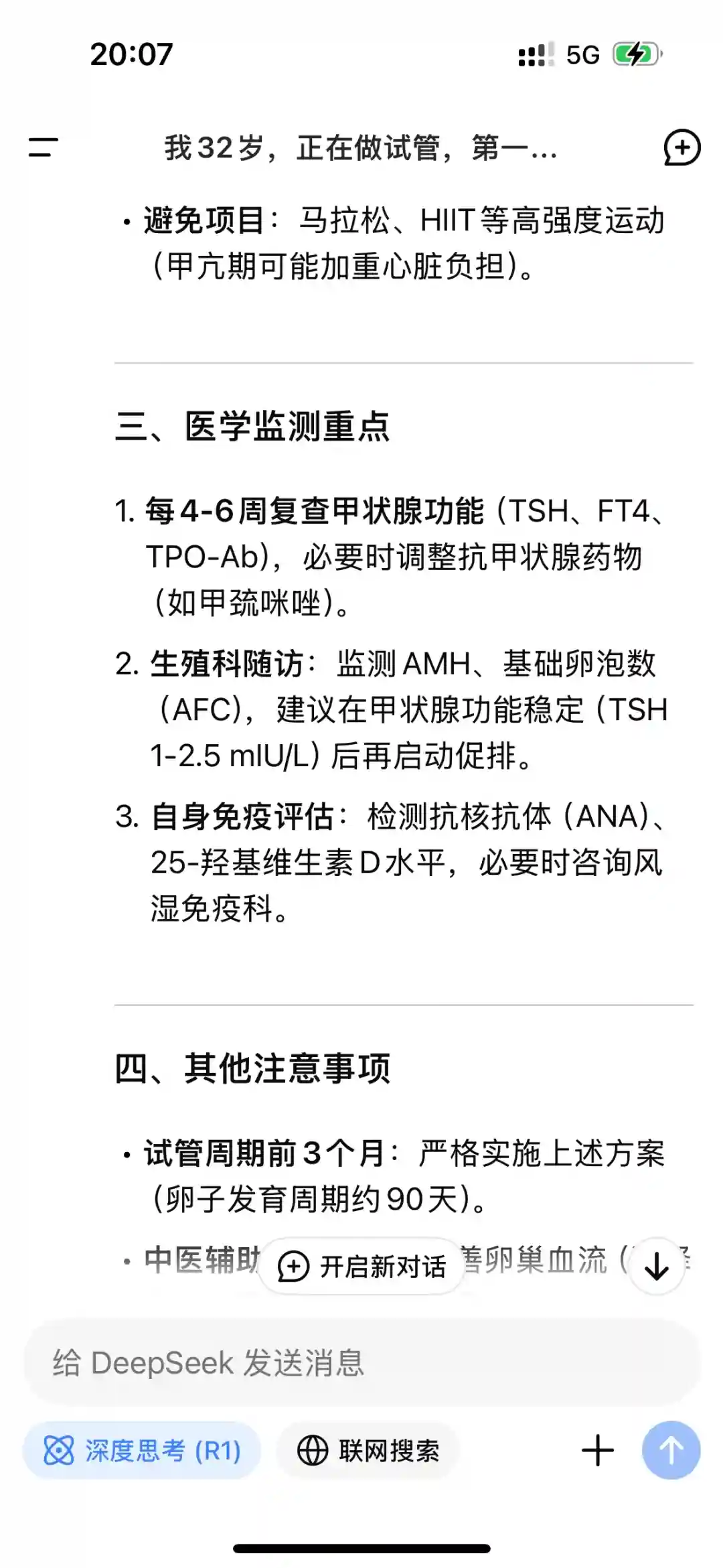Jump to bottom with the down arrow
Image resolution: width=723 pixels, height=1568 pixels.
point(657,1266)
